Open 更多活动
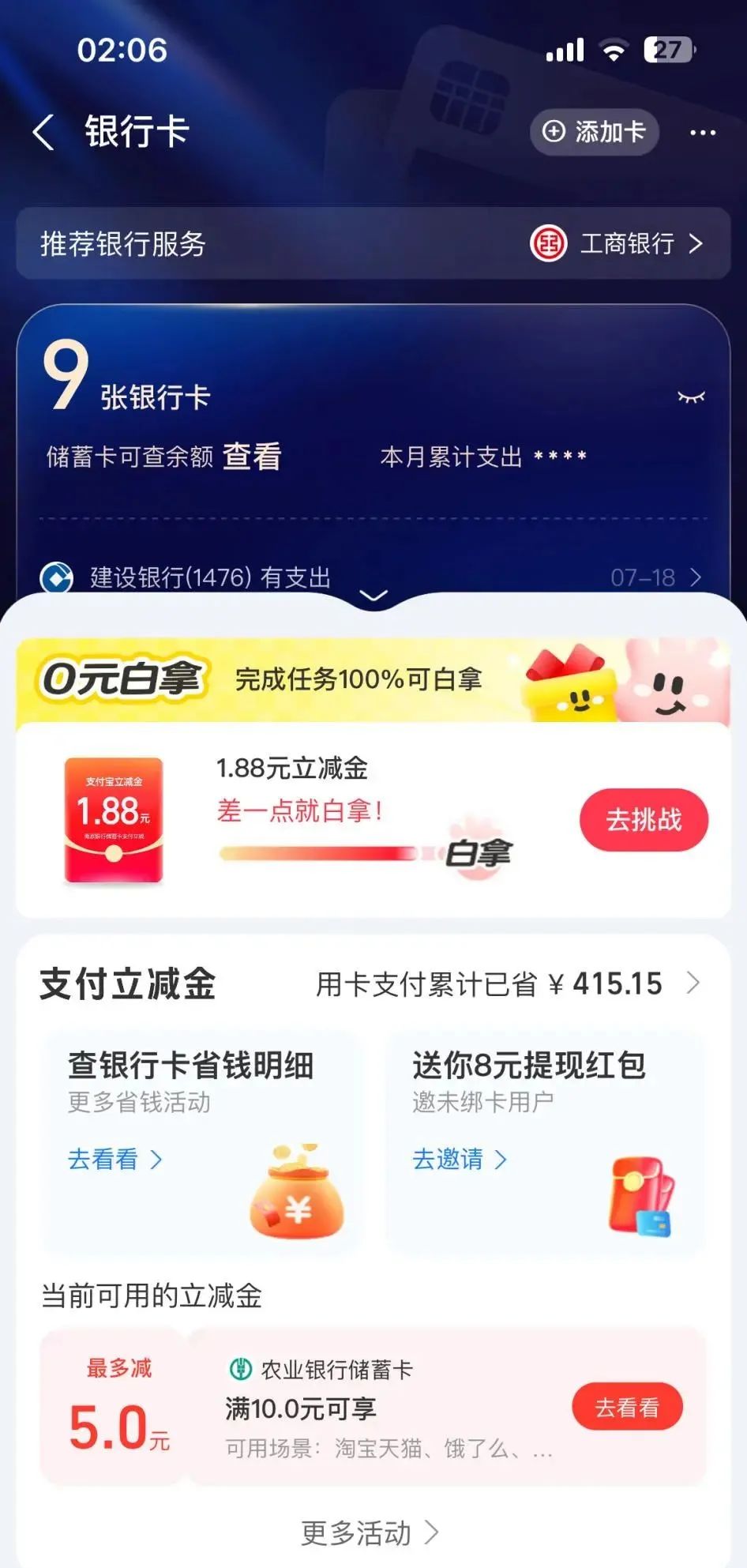Image resolution: width=747 pixels, height=1568 pixels. click(370, 1533)
